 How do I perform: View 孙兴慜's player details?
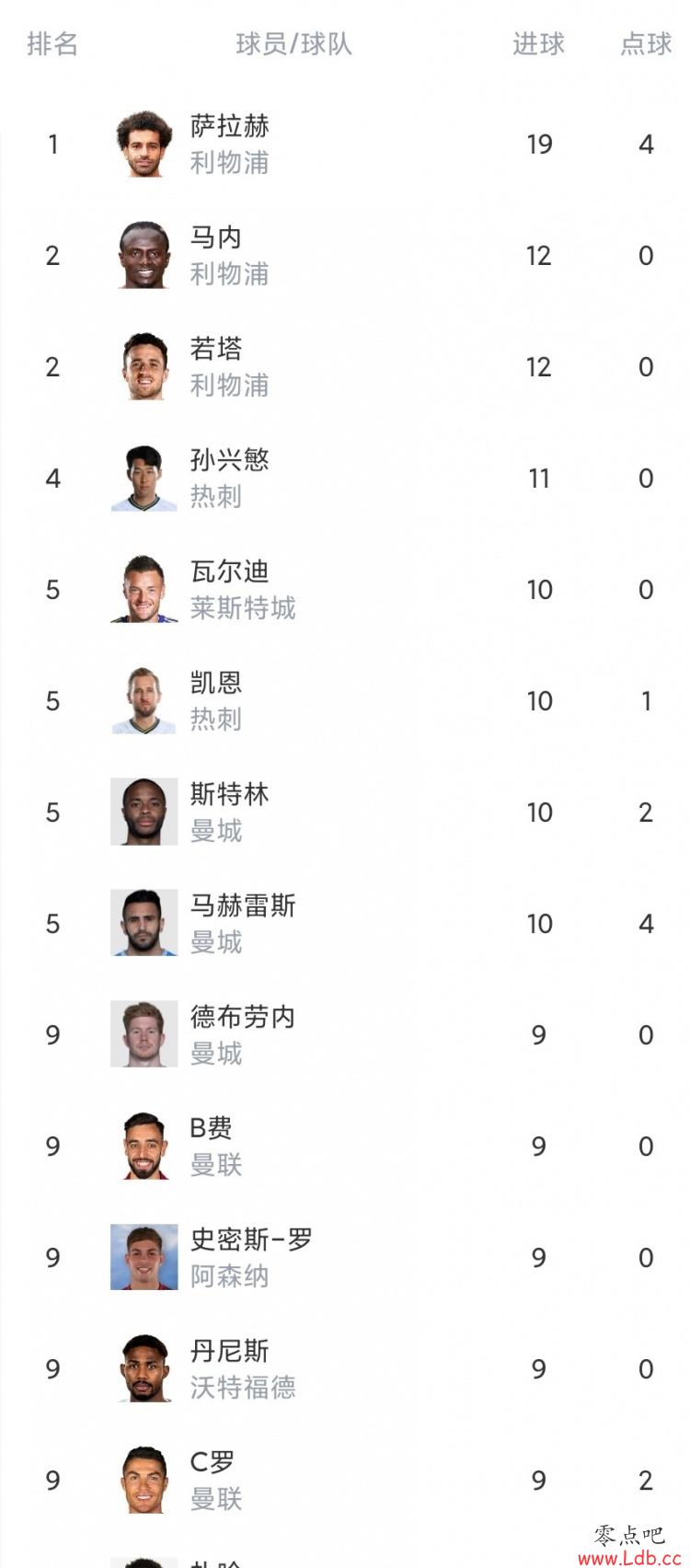pos(345,478)
